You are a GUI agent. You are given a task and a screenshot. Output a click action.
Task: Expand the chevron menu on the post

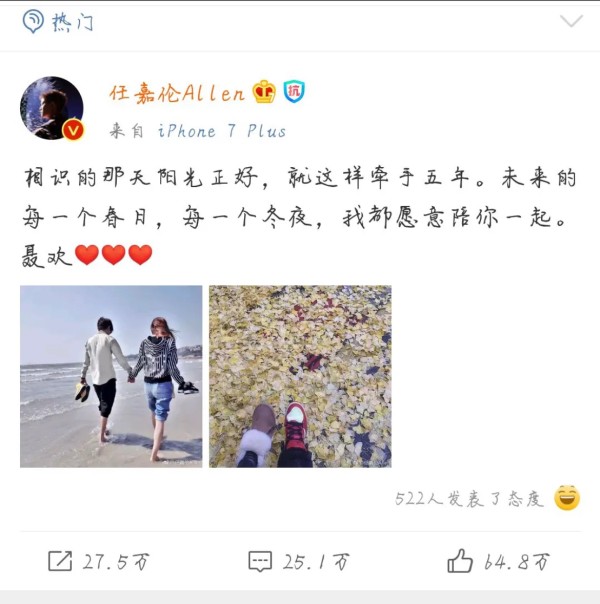click(571, 21)
